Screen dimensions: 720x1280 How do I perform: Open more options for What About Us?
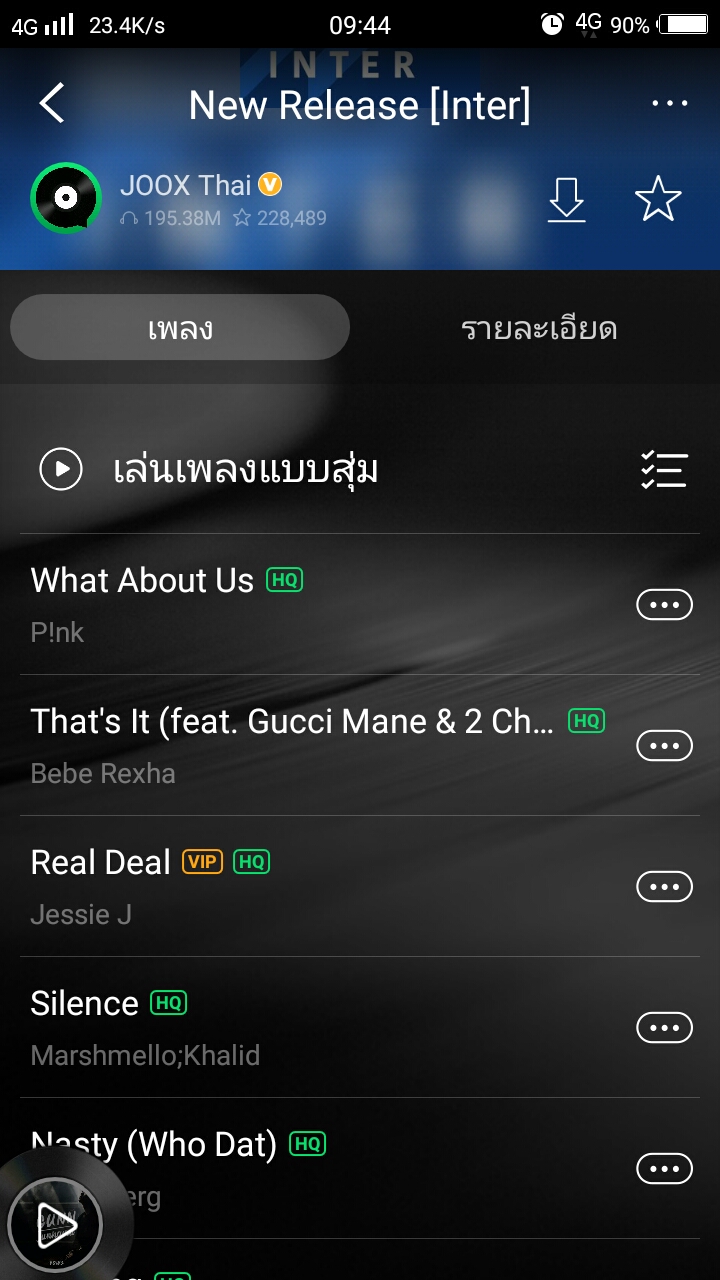[x=664, y=605]
